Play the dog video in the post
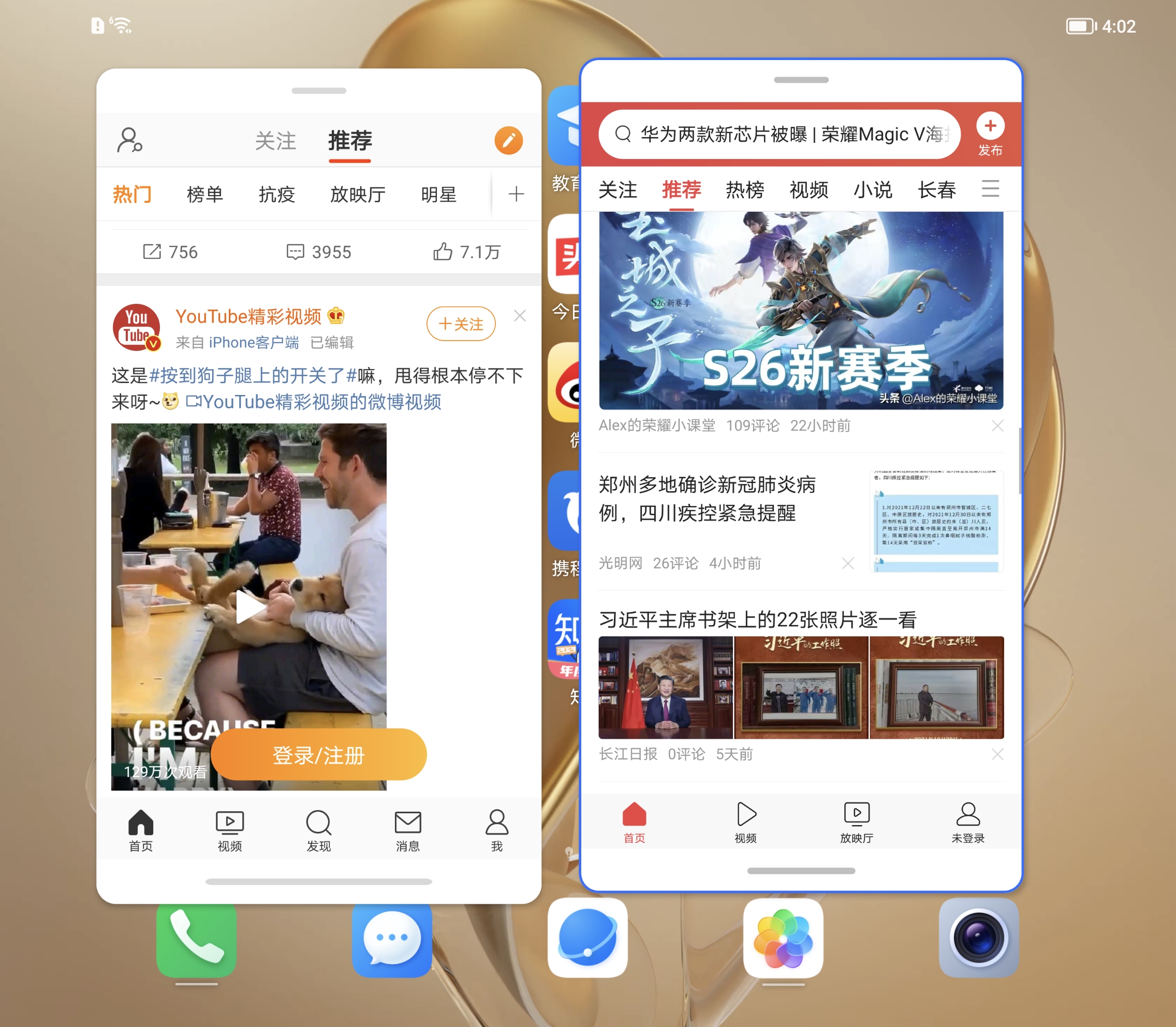Image resolution: width=1176 pixels, height=1027 pixels. 249,607
